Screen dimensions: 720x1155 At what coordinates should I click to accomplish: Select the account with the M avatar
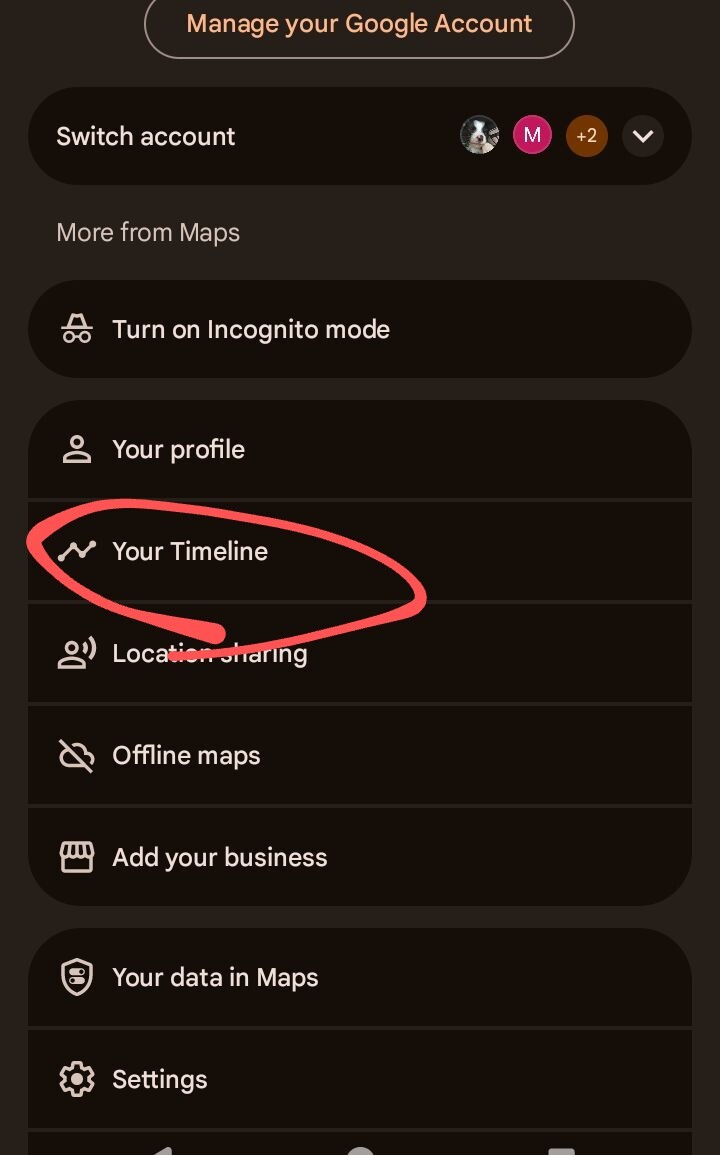pos(532,136)
